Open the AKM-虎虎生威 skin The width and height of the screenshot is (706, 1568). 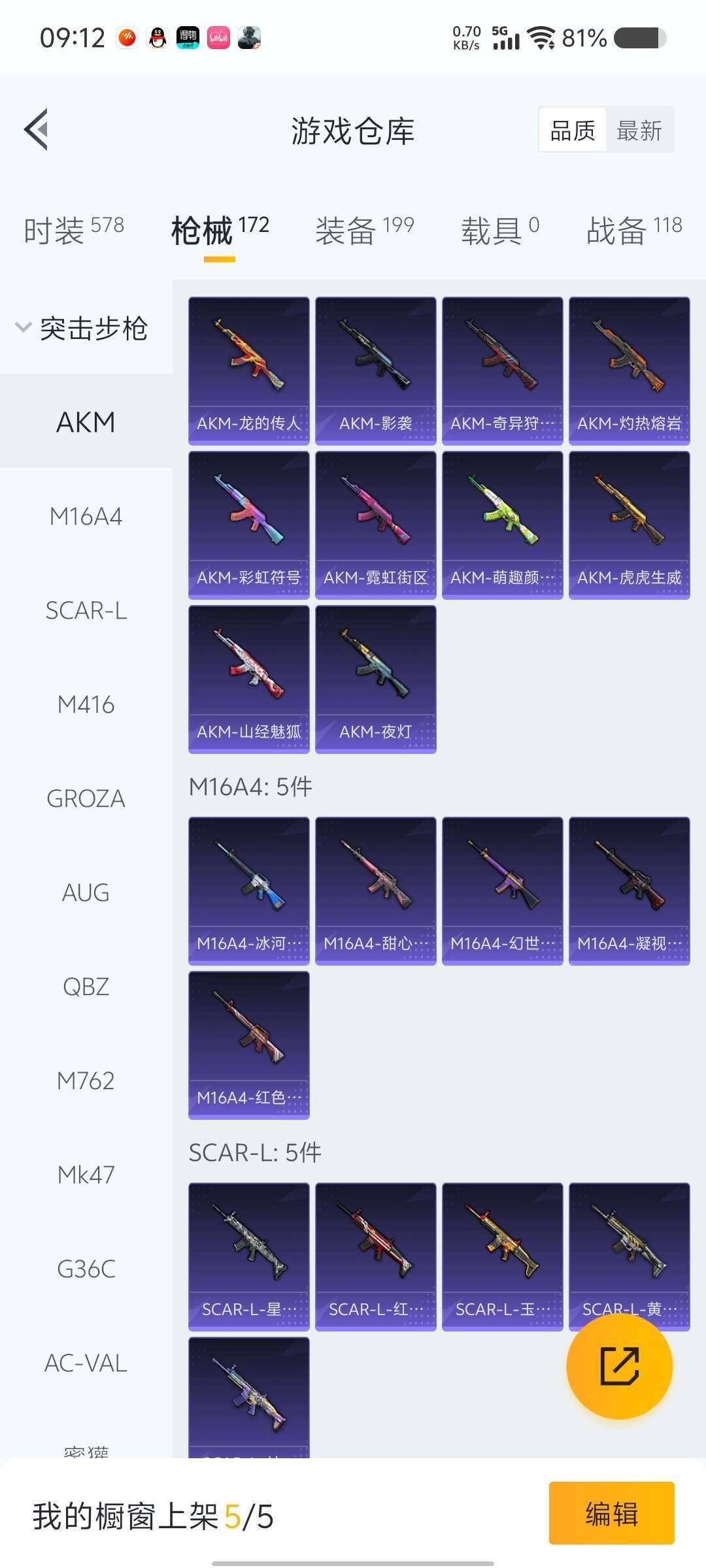[x=629, y=525]
